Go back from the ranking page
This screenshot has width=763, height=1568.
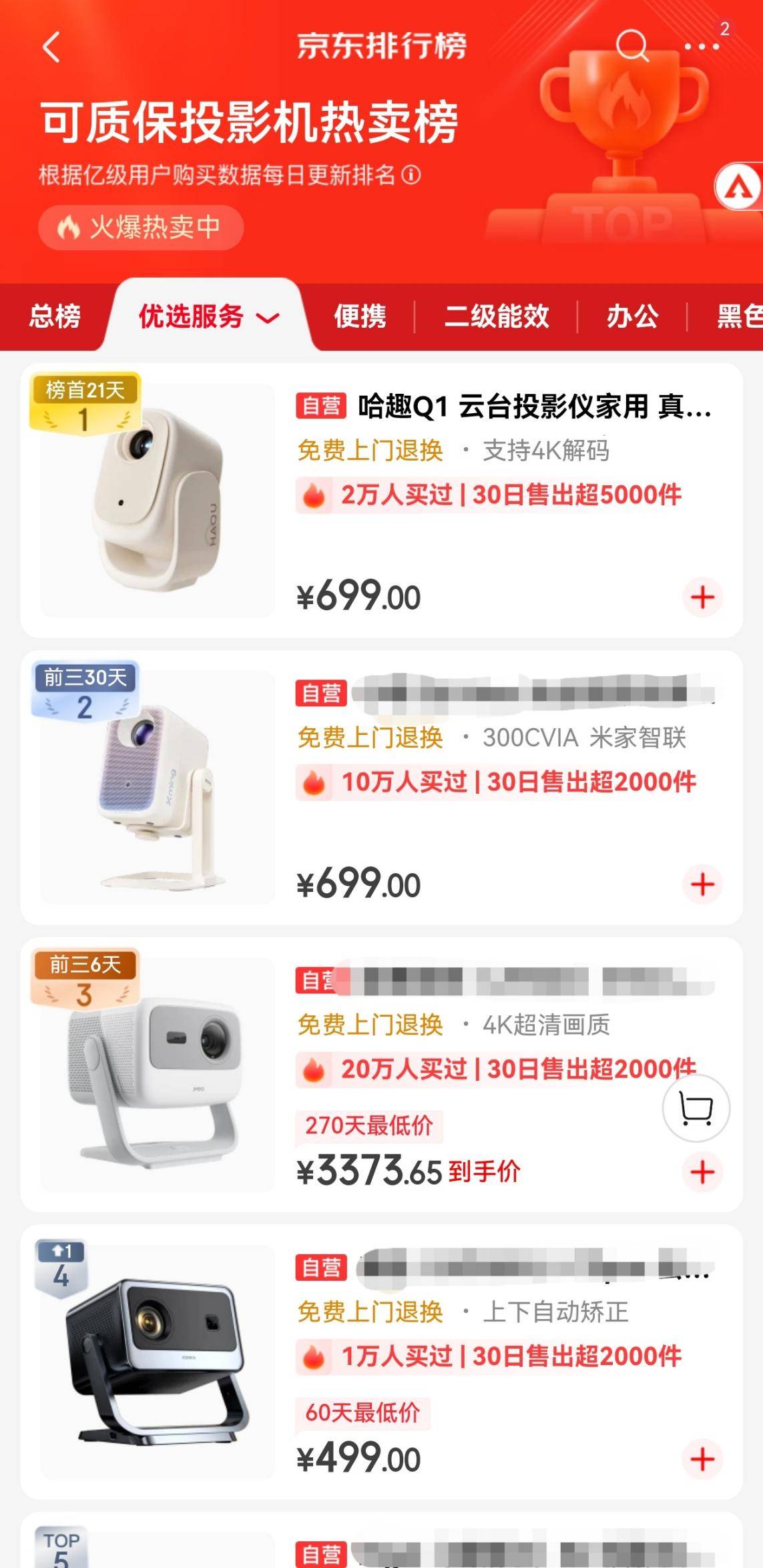tap(52, 47)
